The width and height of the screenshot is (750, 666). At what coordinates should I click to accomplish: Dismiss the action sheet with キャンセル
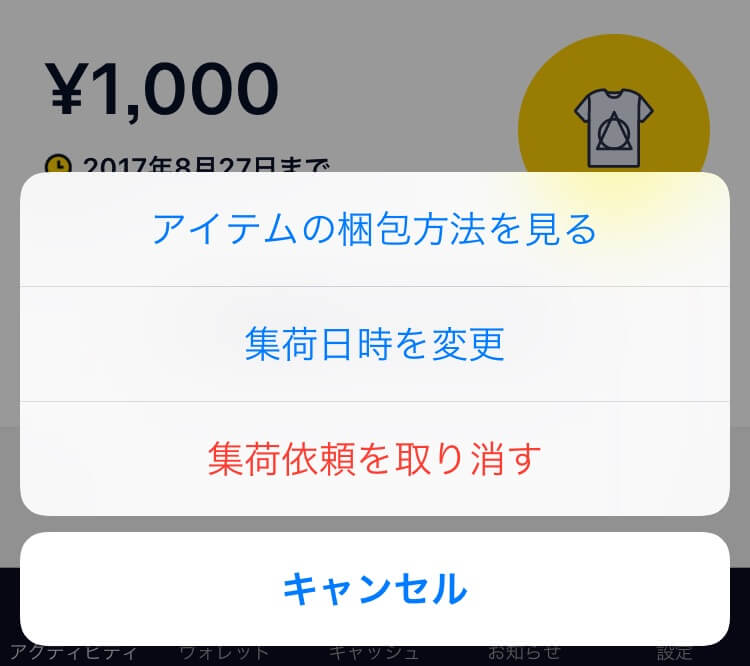tap(374, 589)
